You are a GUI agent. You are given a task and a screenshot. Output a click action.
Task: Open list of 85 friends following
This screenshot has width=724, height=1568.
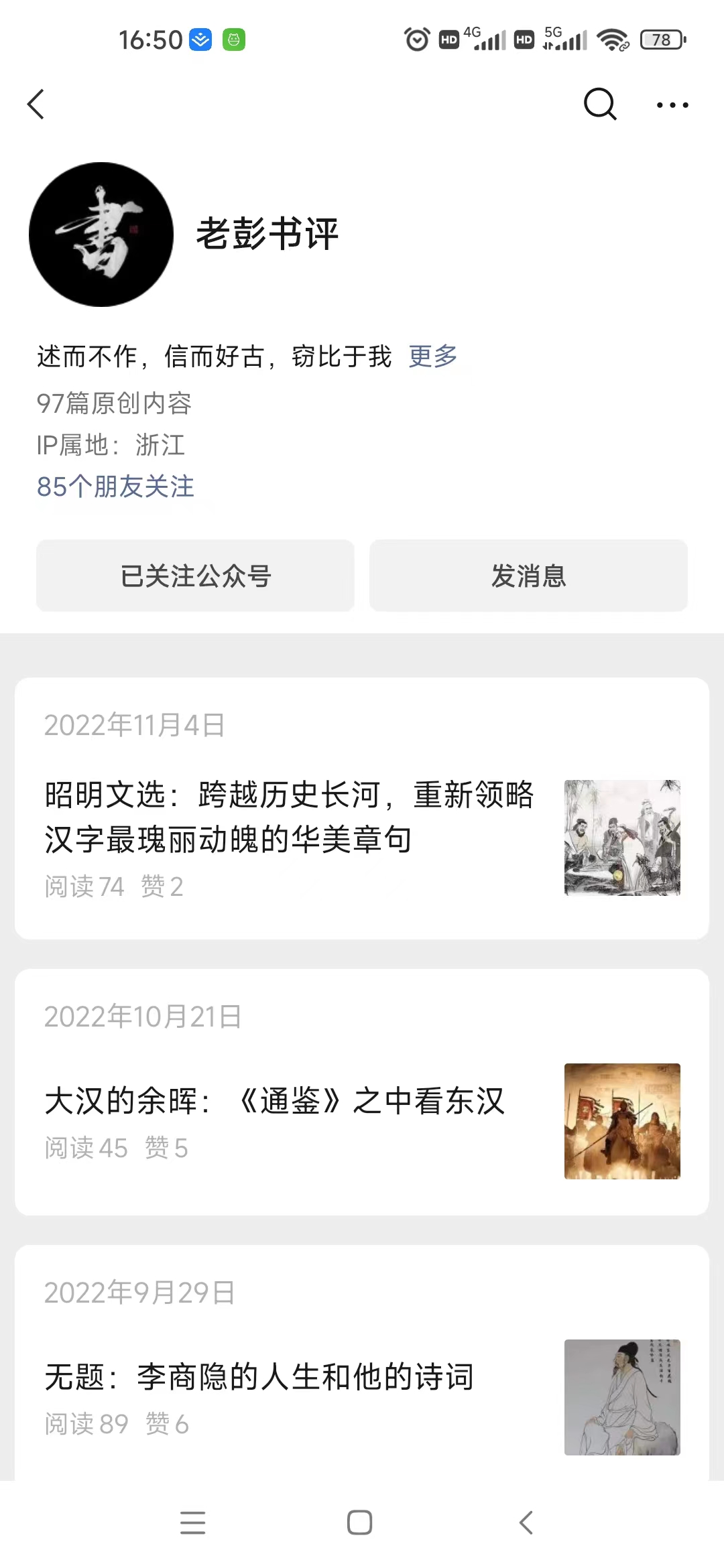point(115,487)
